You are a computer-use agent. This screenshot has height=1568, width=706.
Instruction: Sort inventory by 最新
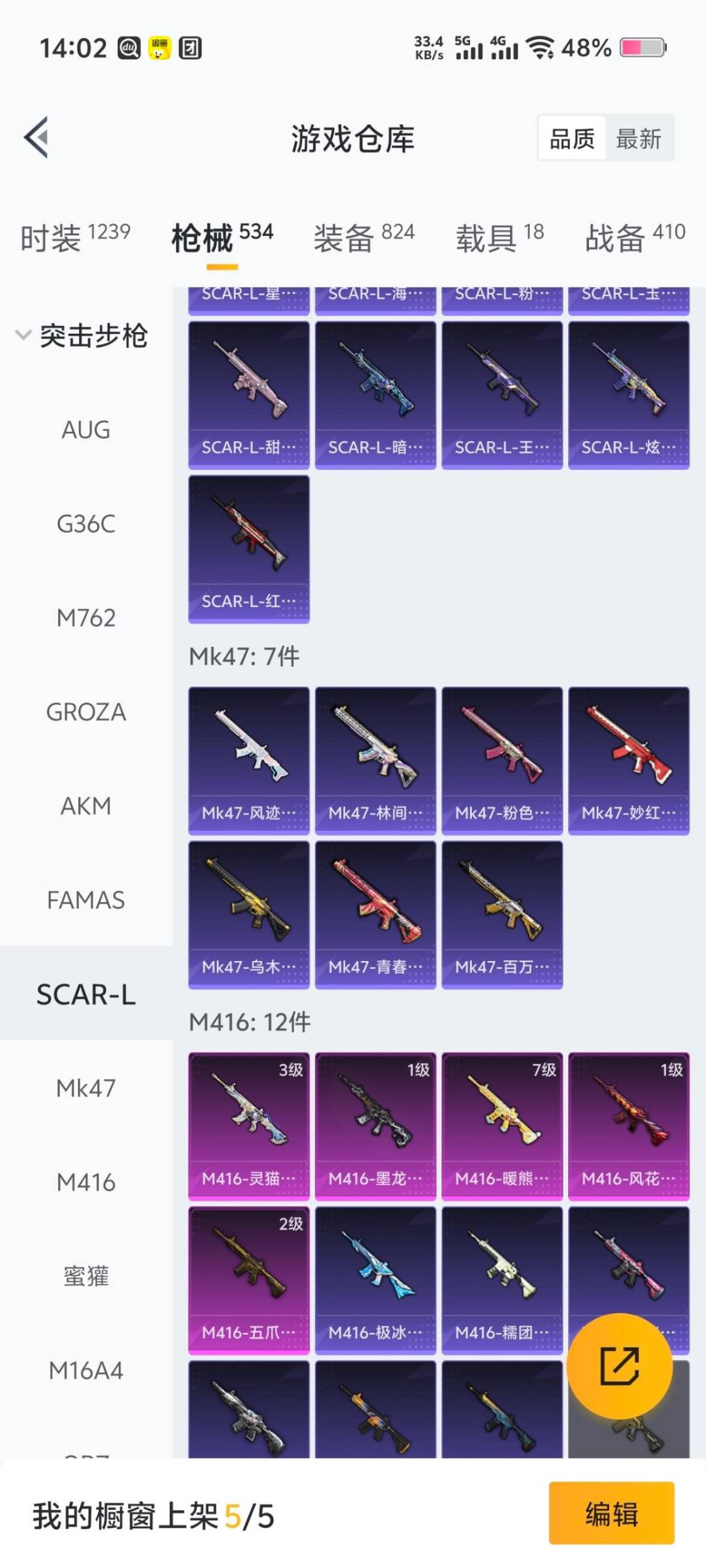click(x=638, y=139)
